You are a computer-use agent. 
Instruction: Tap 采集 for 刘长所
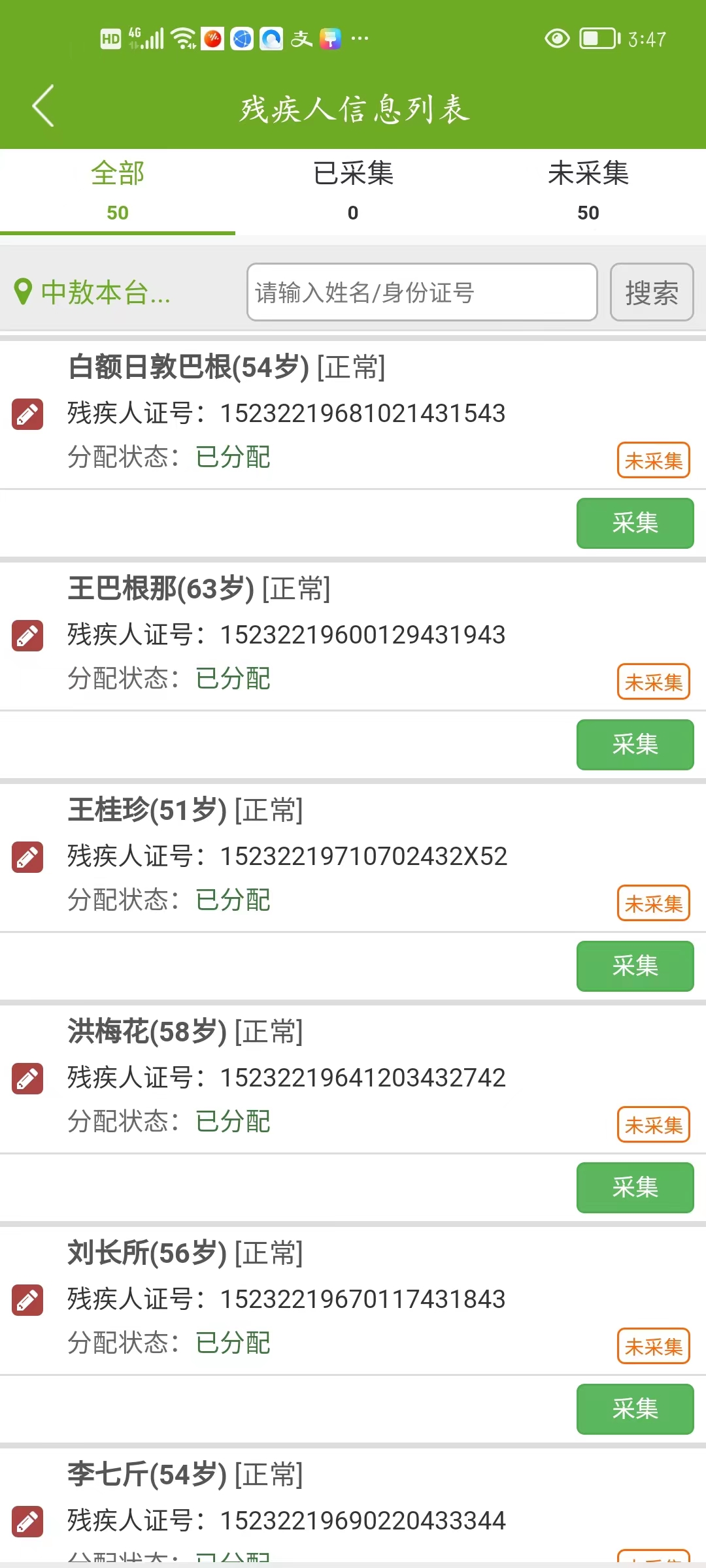[635, 1409]
